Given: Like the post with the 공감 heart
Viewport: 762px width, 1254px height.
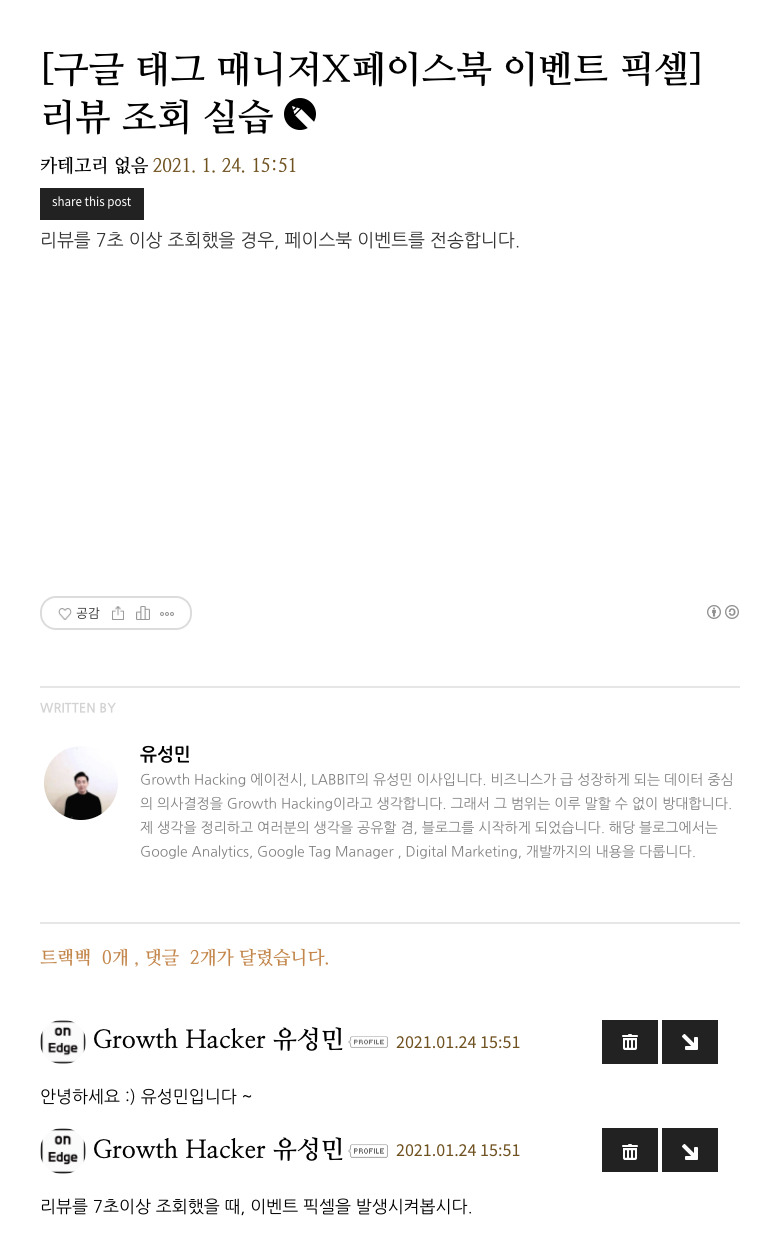Looking at the screenshot, I should [x=78, y=613].
